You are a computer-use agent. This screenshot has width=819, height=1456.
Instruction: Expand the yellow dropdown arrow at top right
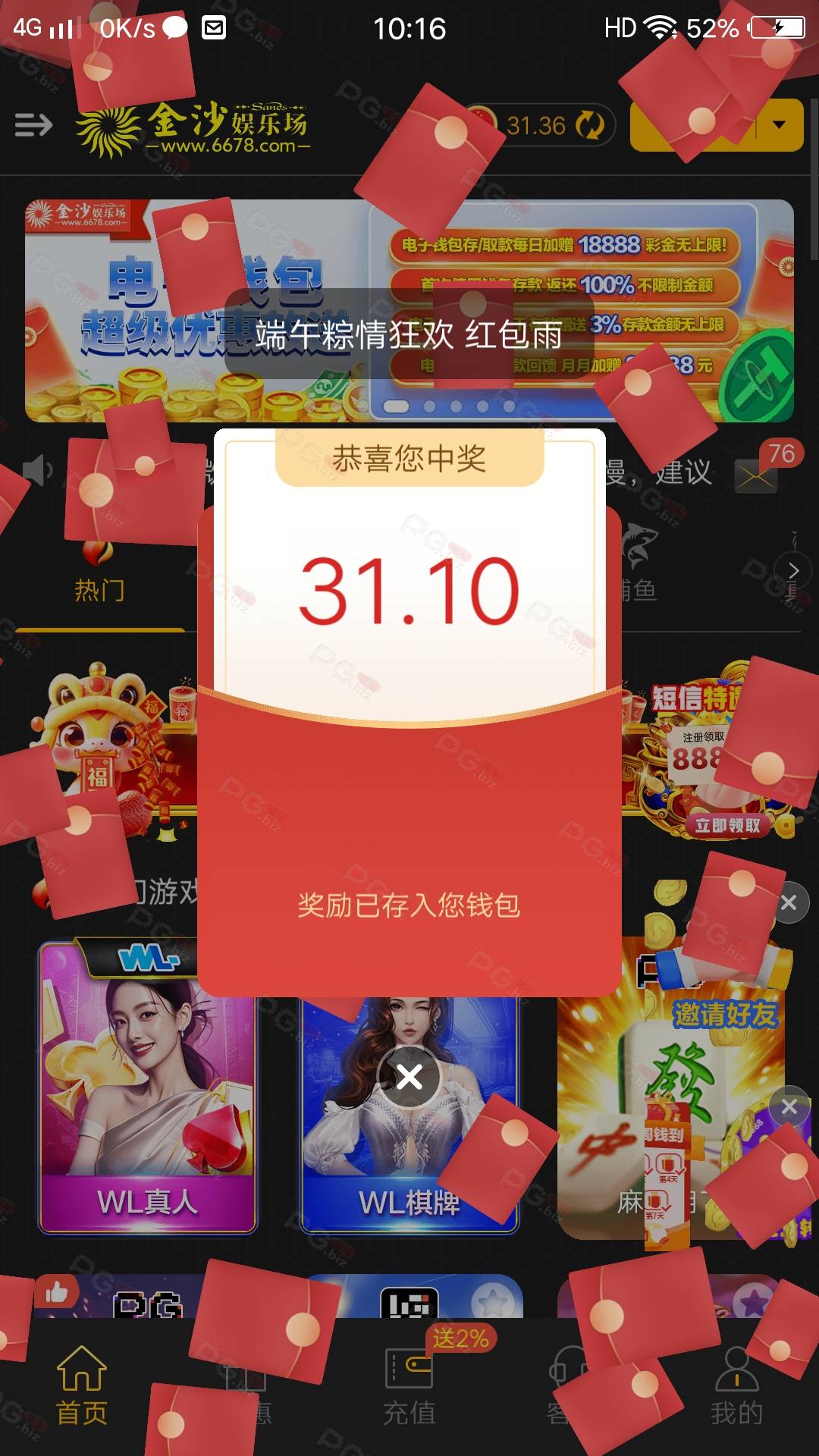(779, 125)
